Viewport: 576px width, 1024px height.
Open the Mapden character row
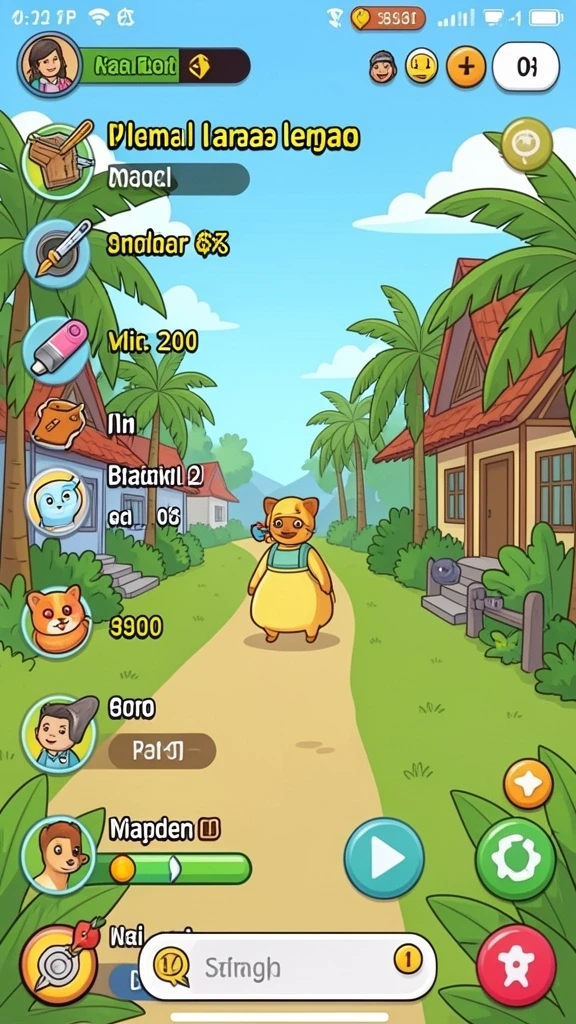(x=136, y=854)
